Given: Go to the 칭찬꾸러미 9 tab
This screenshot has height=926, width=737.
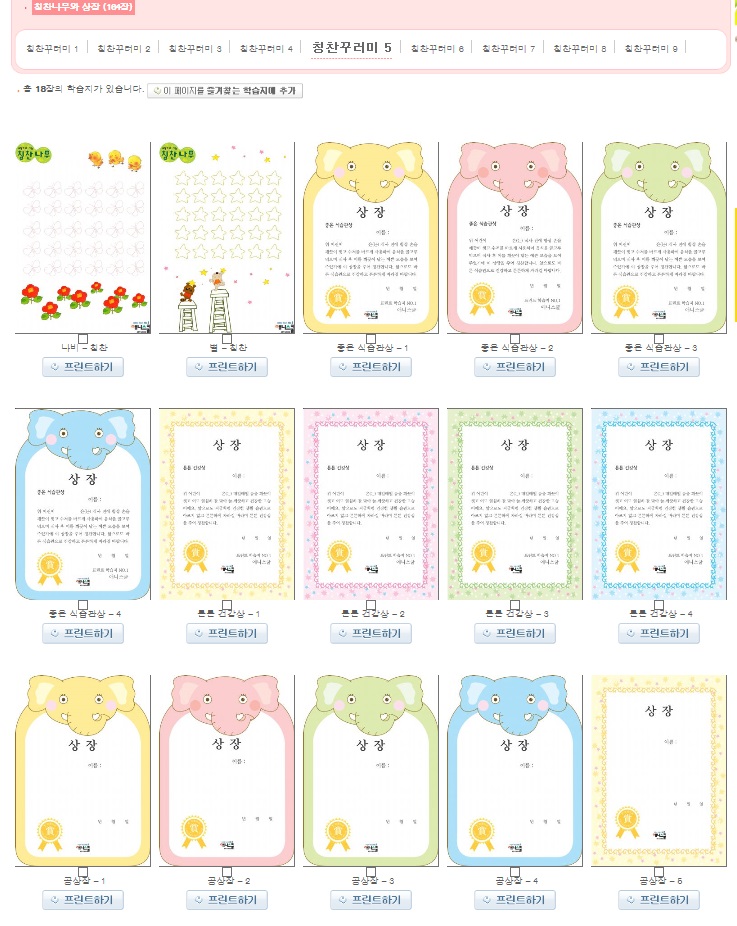Looking at the screenshot, I should (x=651, y=48).
